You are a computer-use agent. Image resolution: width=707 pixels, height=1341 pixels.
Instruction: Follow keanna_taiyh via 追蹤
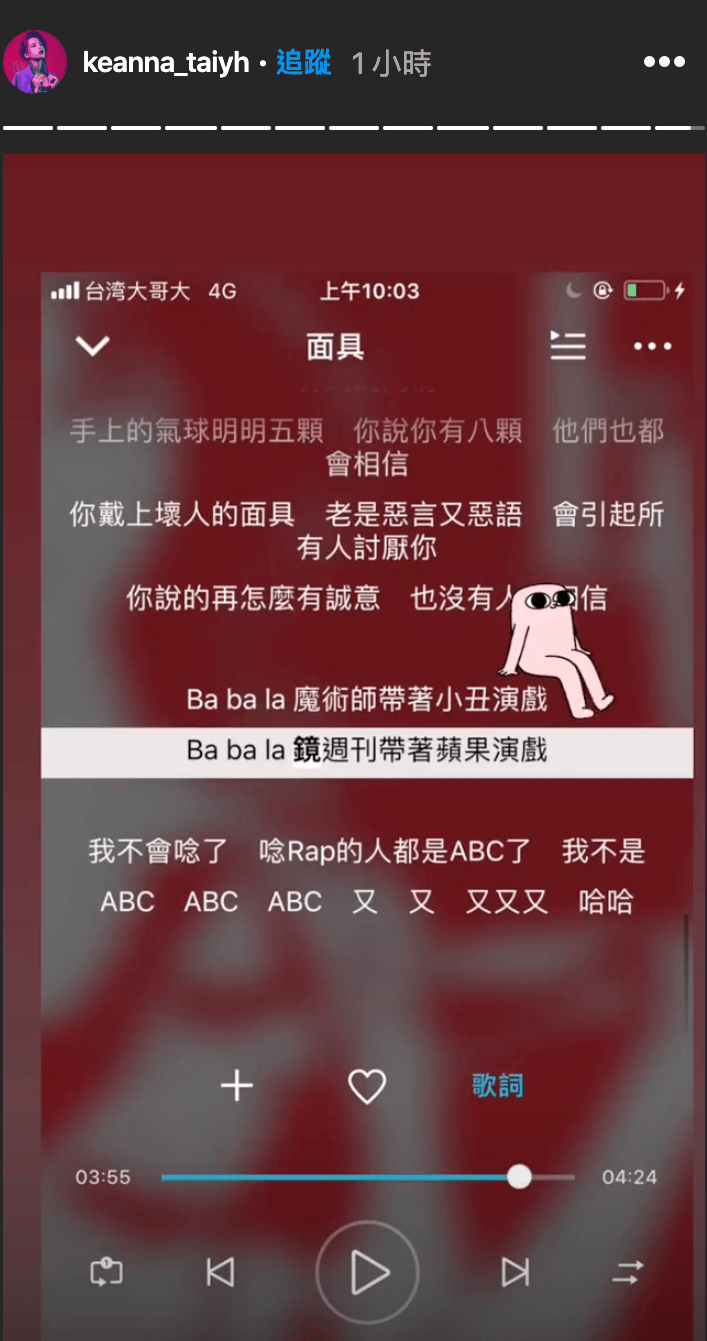coord(303,63)
